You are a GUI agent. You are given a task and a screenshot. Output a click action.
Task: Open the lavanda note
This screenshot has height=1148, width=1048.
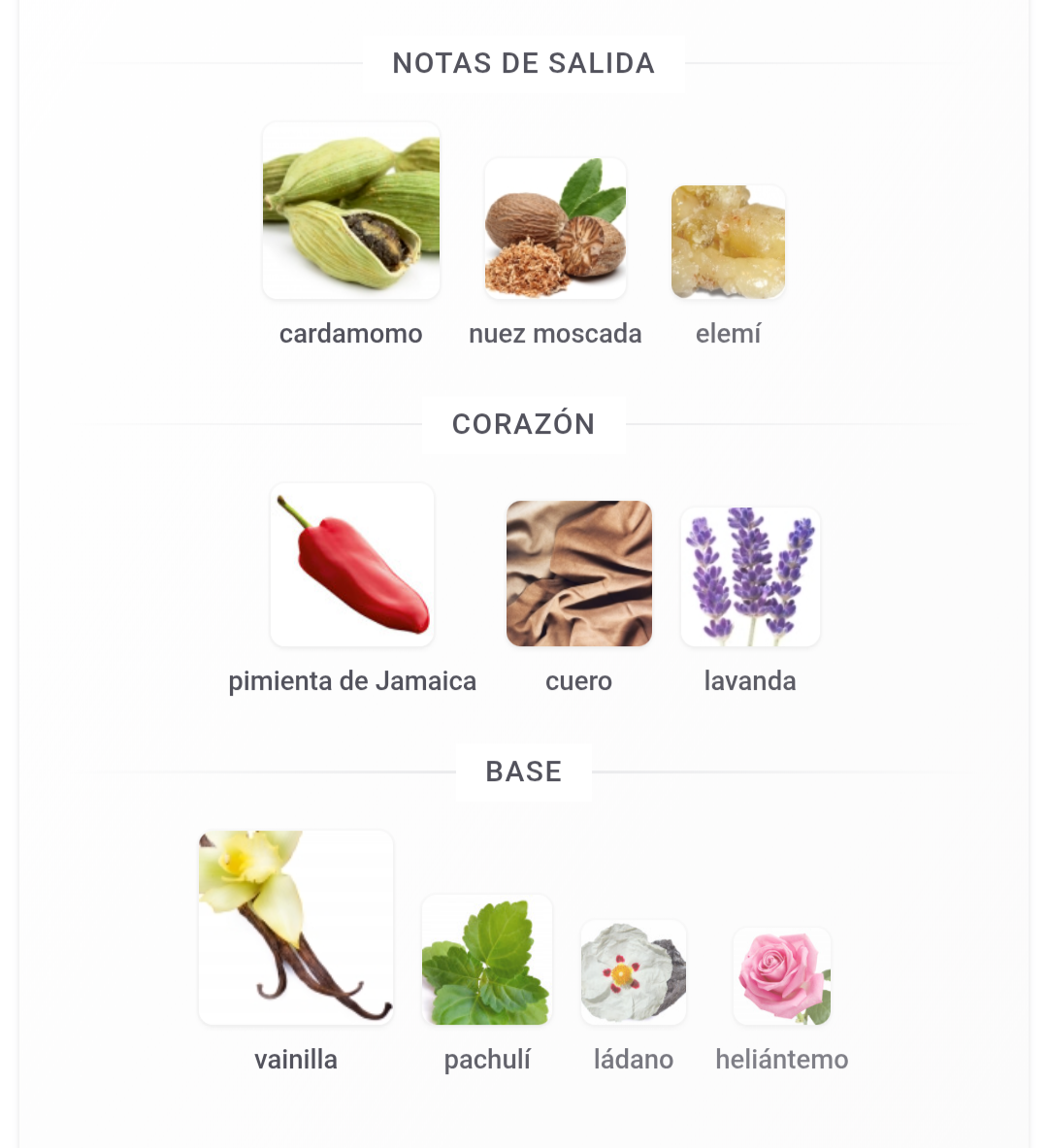click(750, 577)
